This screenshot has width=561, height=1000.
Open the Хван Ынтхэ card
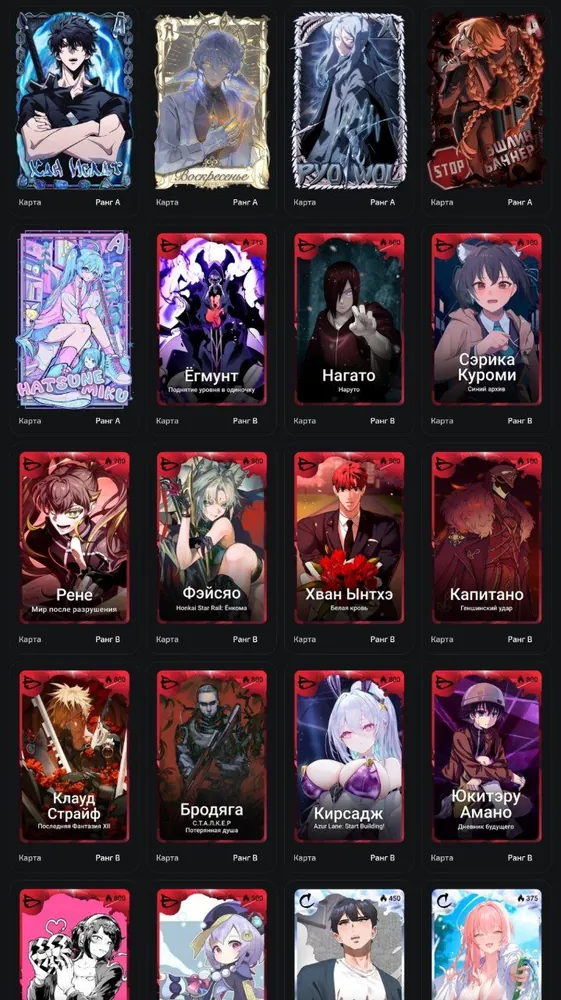[349, 538]
